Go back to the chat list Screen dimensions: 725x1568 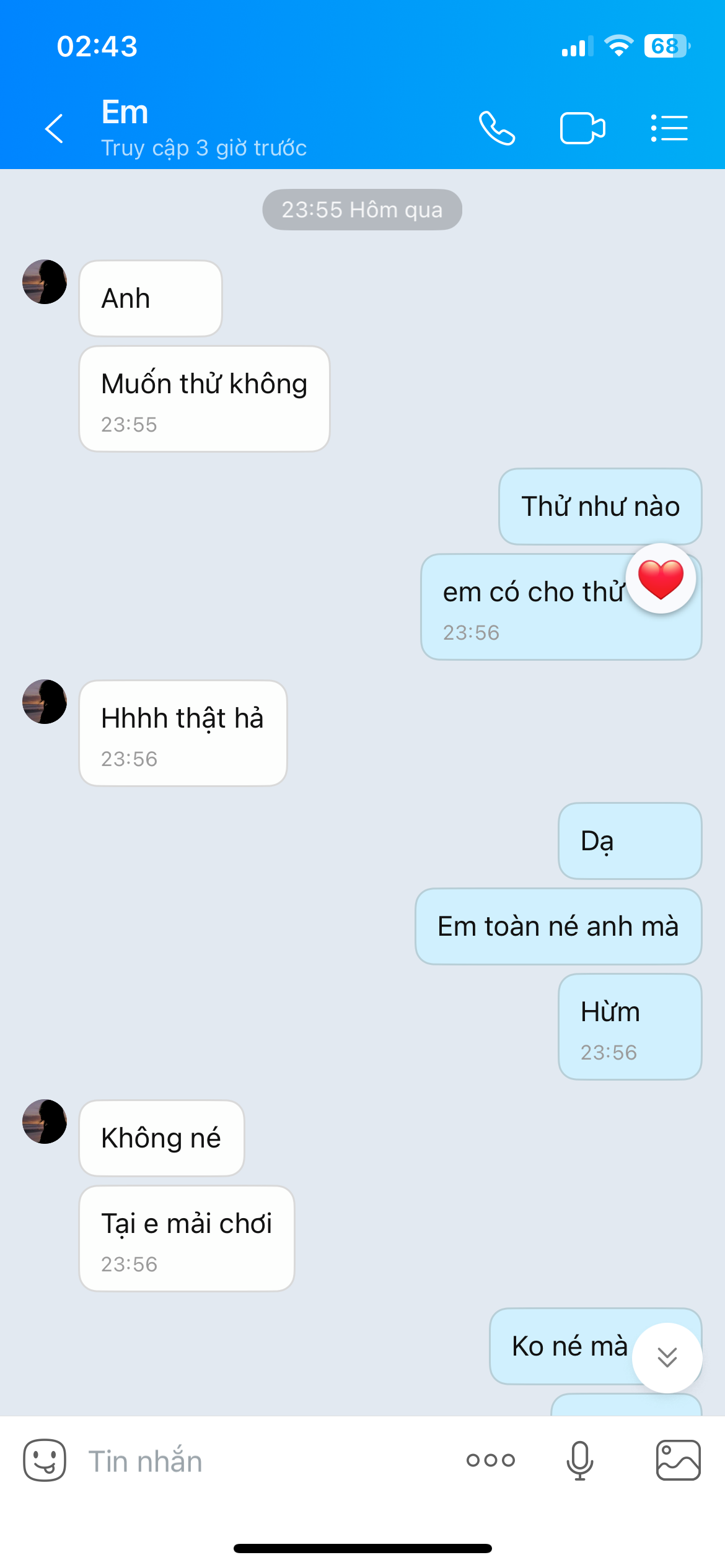[x=55, y=128]
